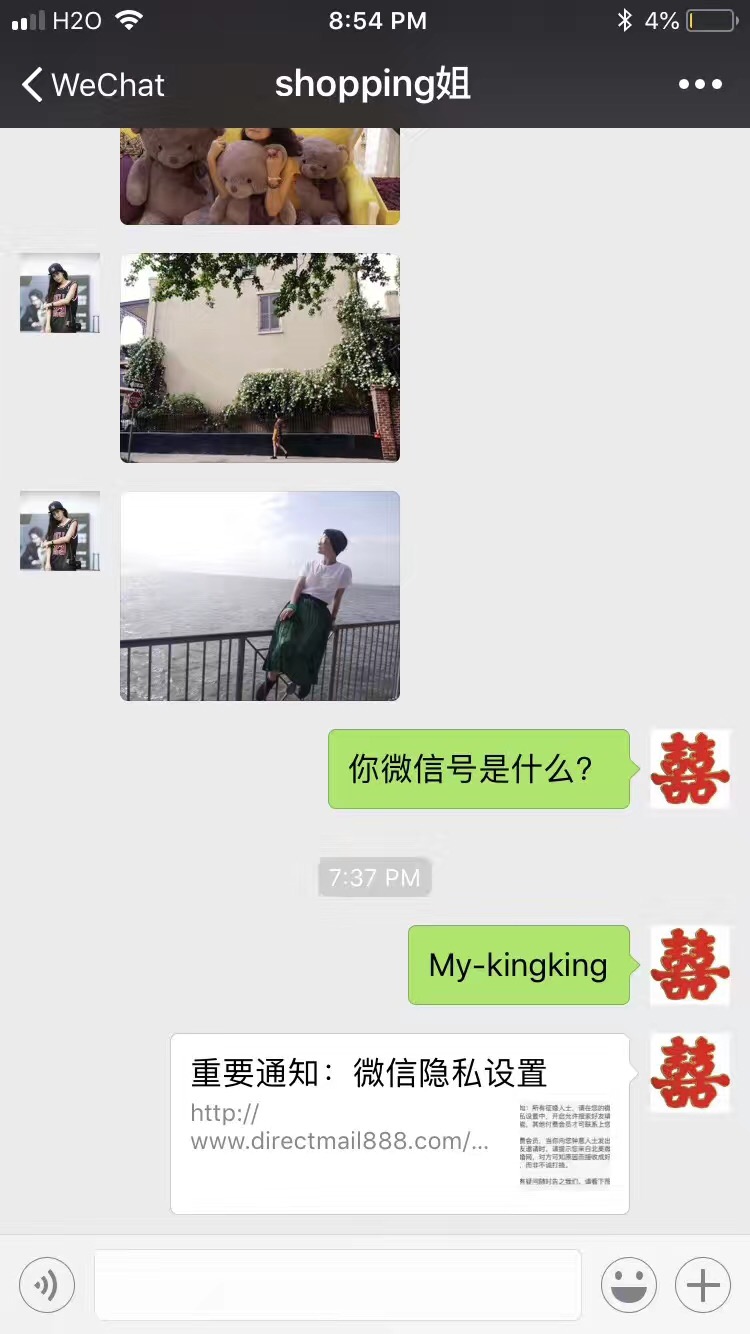Switch to voice message input
Screen dimensions: 750x1334
47,1285
